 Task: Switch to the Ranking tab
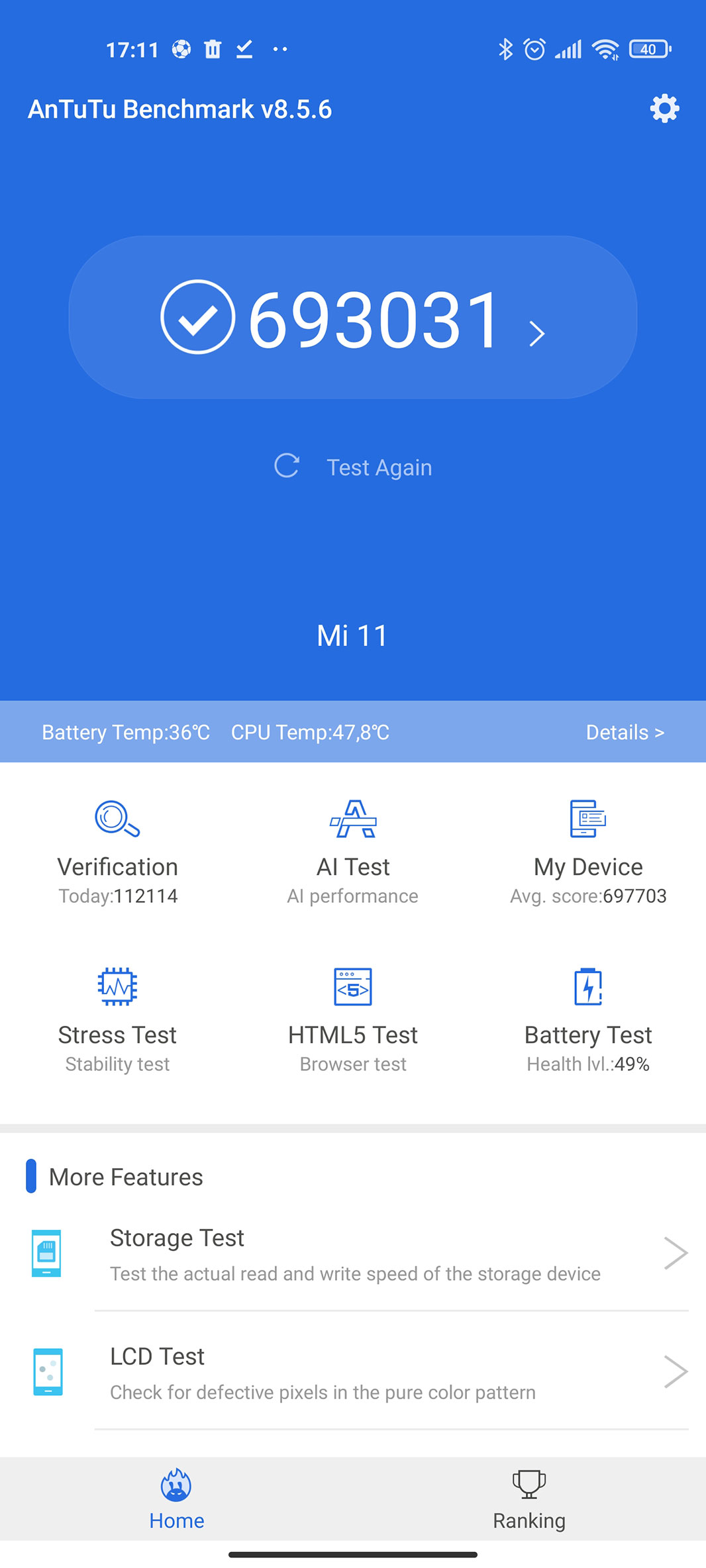529,1500
